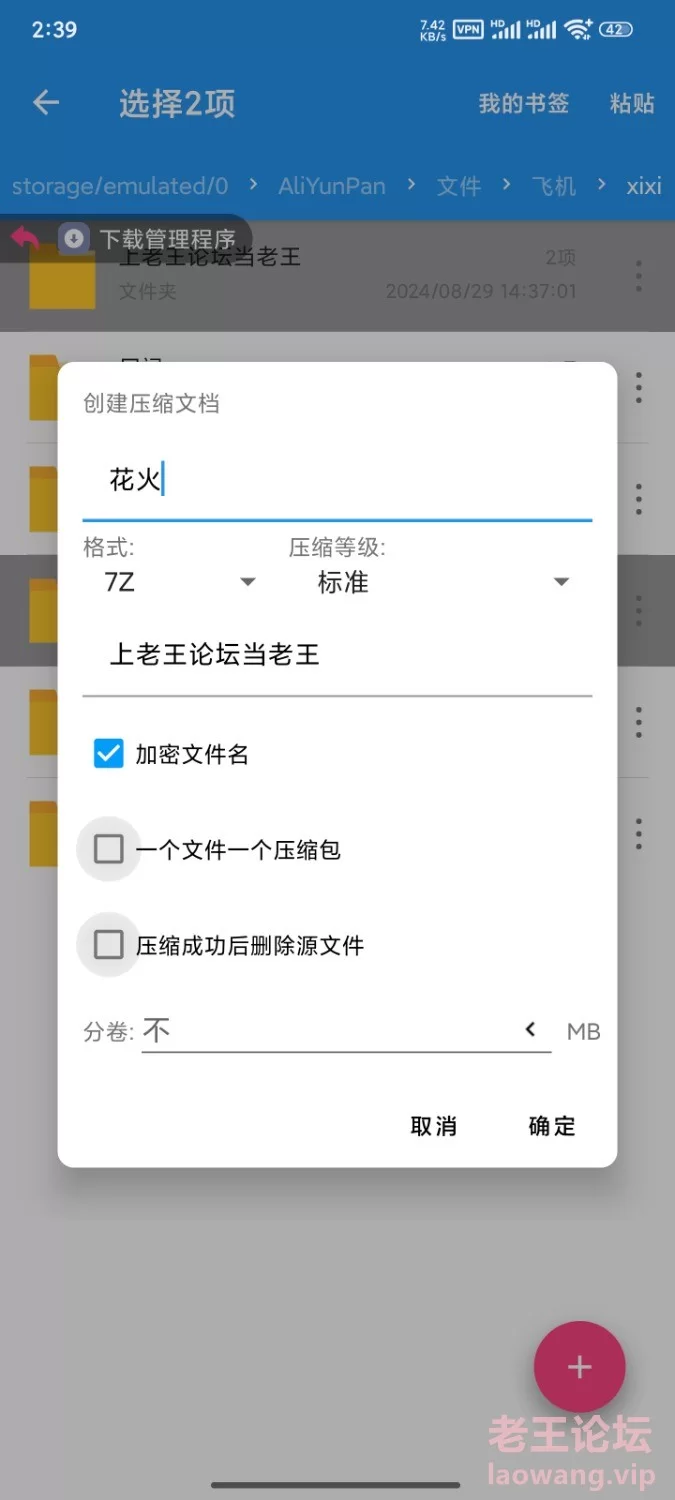Check 压缩成功后删除源文件 option
The image size is (675, 1500).
pos(108,945)
